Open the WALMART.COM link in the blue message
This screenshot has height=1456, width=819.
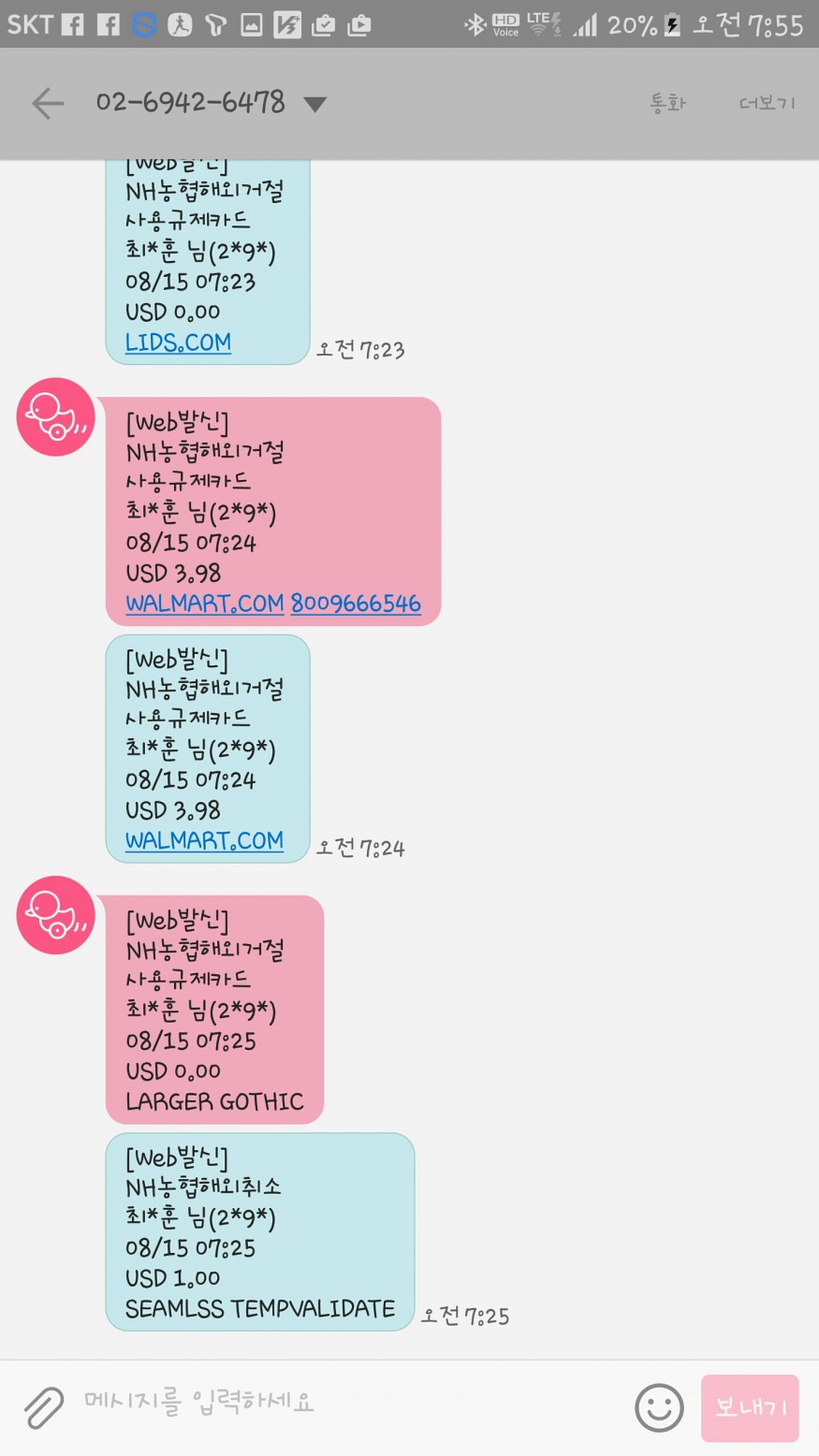click(204, 840)
